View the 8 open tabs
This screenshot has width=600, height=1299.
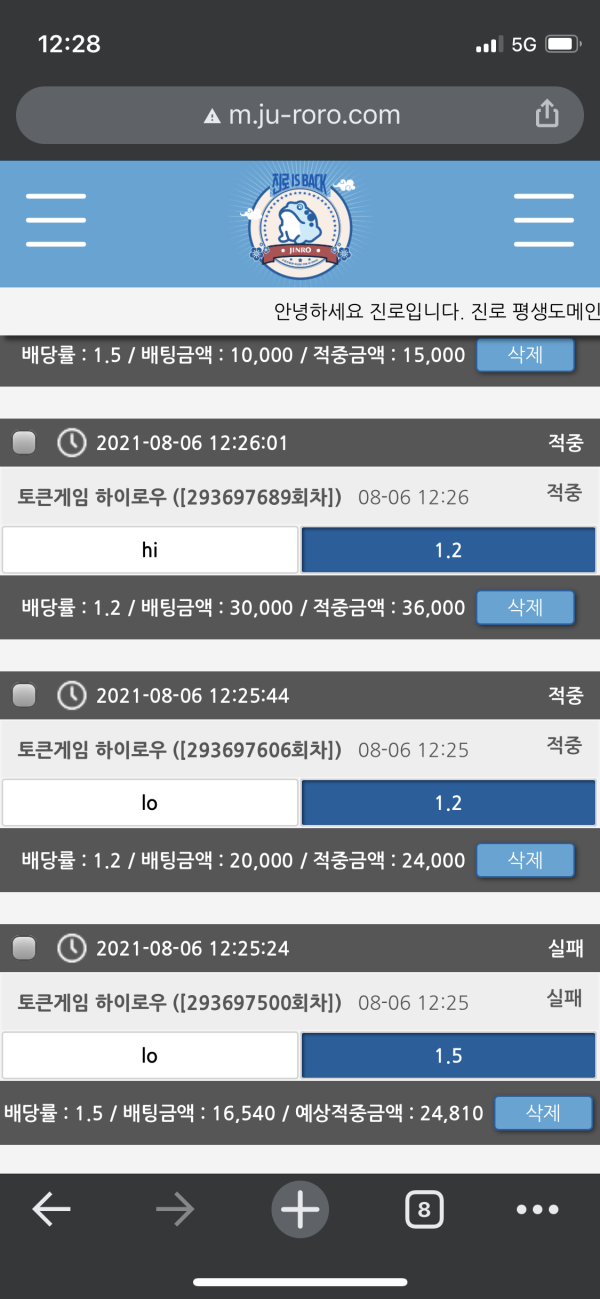point(424,1210)
